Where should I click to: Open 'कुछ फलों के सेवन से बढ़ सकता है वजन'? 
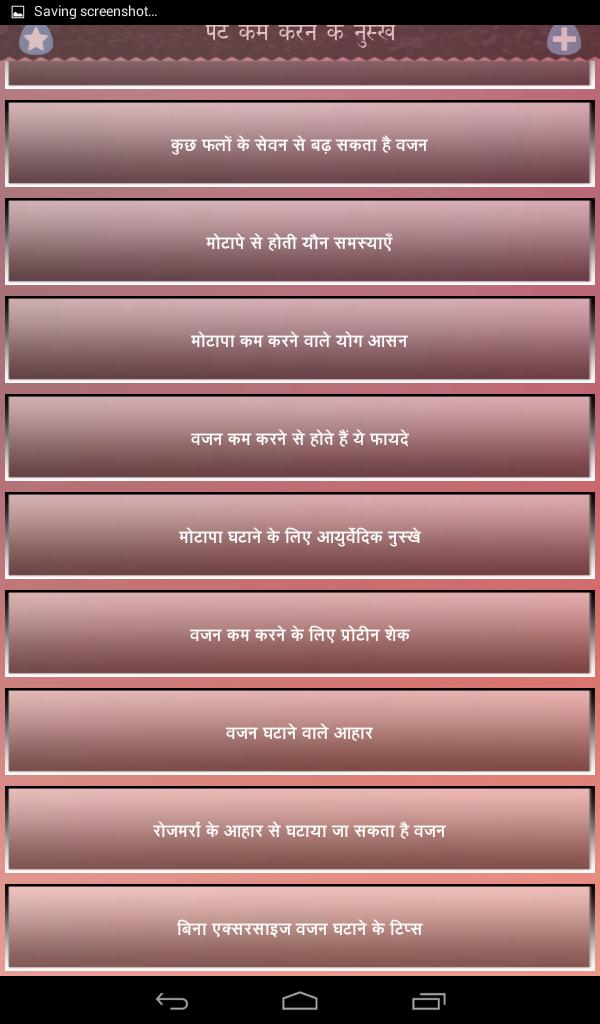click(x=299, y=144)
